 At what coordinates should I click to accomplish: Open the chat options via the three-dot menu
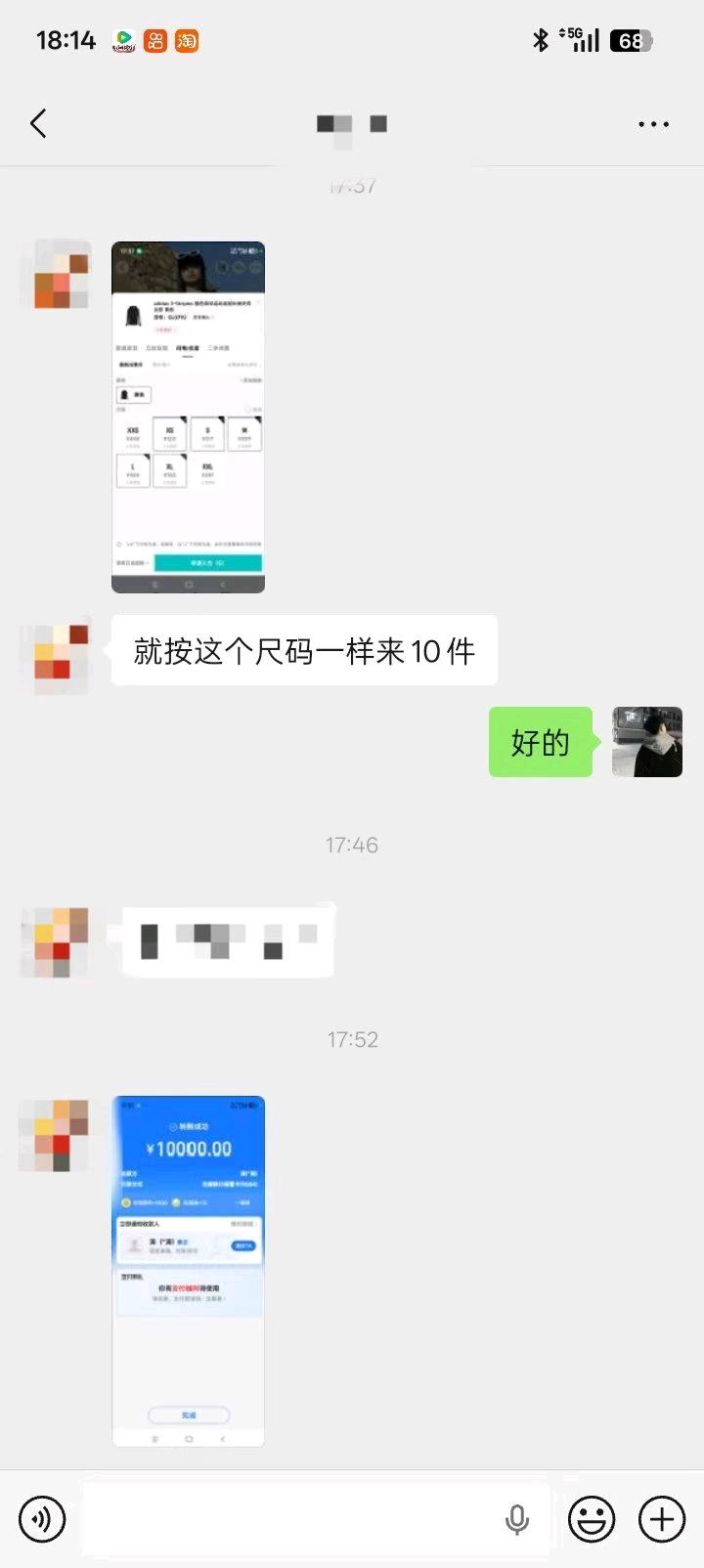pyautogui.click(x=652, y=124)
